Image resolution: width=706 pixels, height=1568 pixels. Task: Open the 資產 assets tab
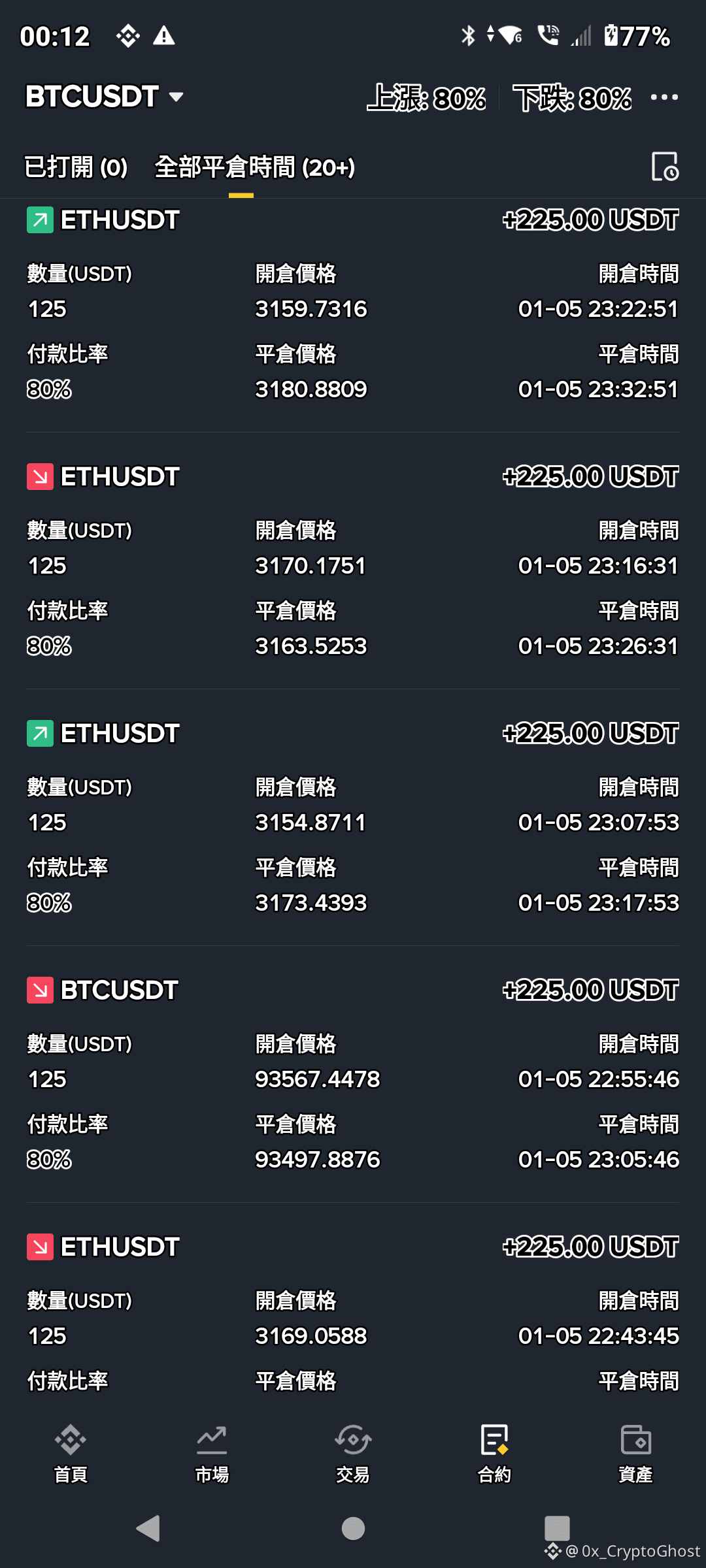[635, 1453]
